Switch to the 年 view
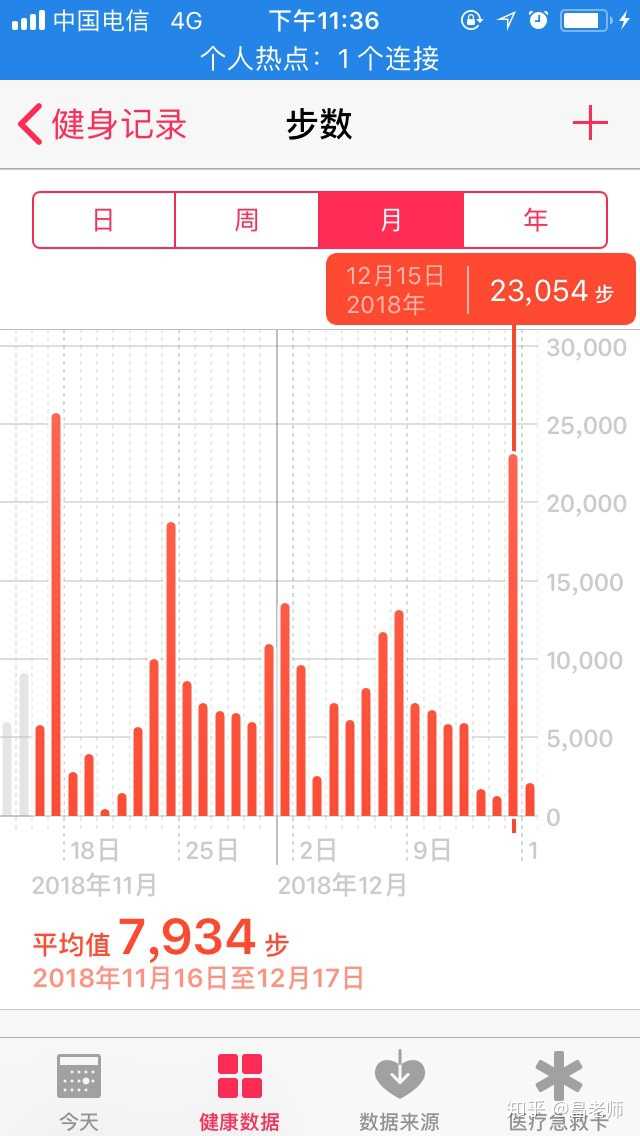Viewport: 640px width, 1136px height. click(535, 220)
